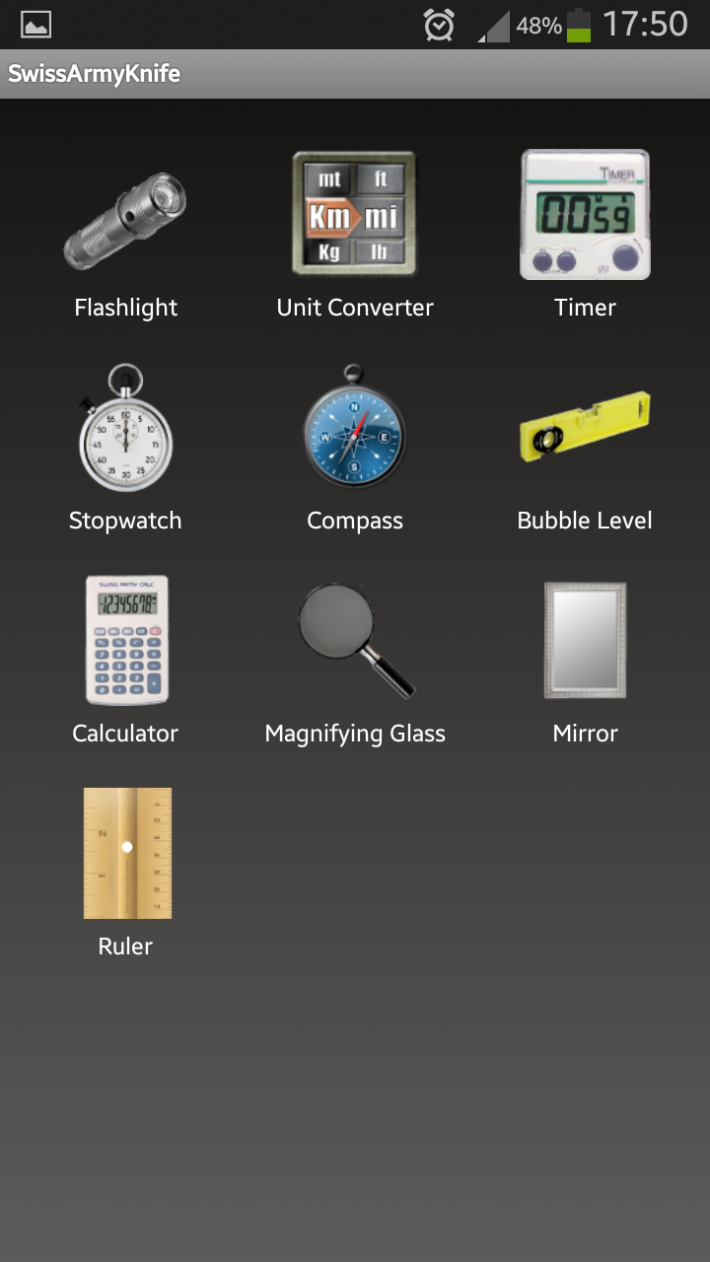710x1262 pixels.
Task: Open the Flashlight tool
Action: click(125, 222)
